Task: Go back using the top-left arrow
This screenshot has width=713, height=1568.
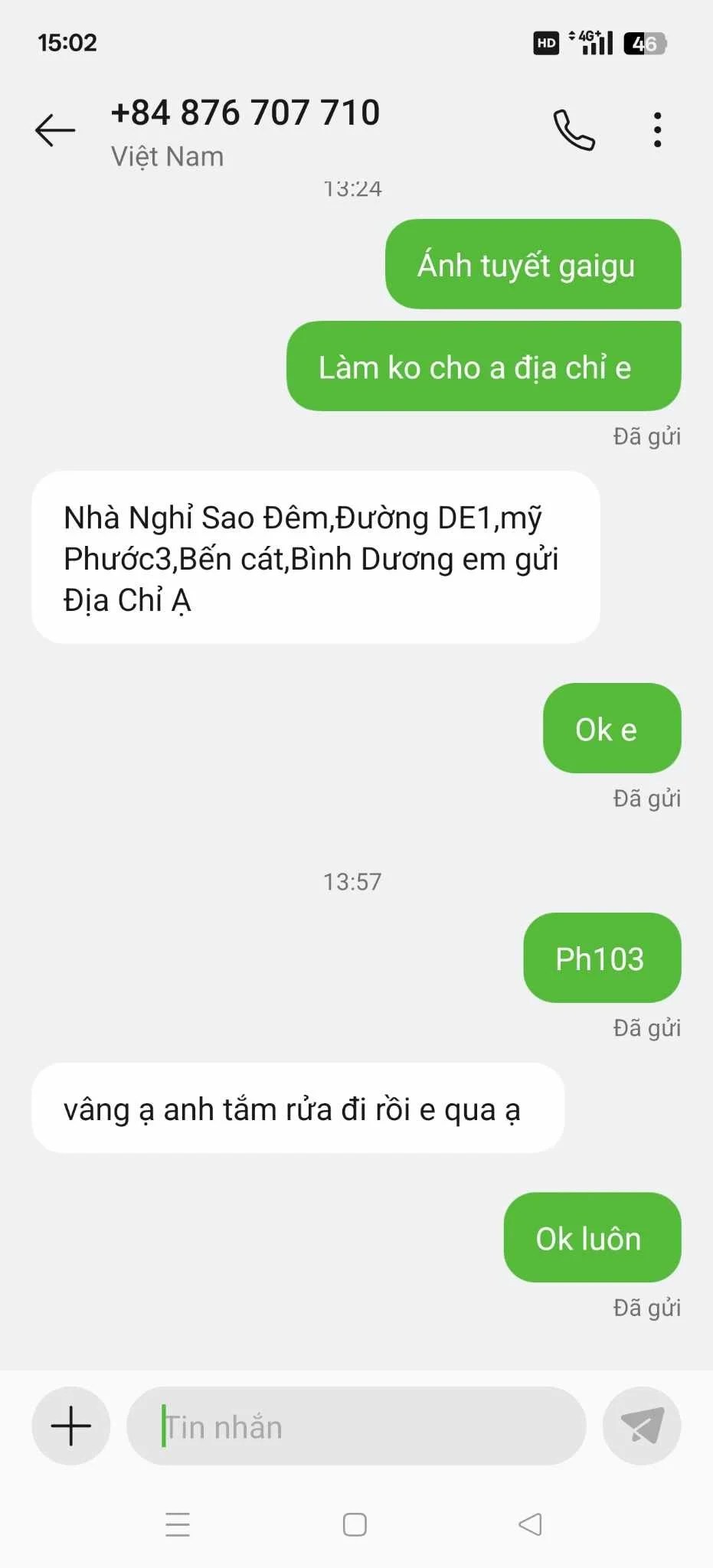Action: click(55, 130)
